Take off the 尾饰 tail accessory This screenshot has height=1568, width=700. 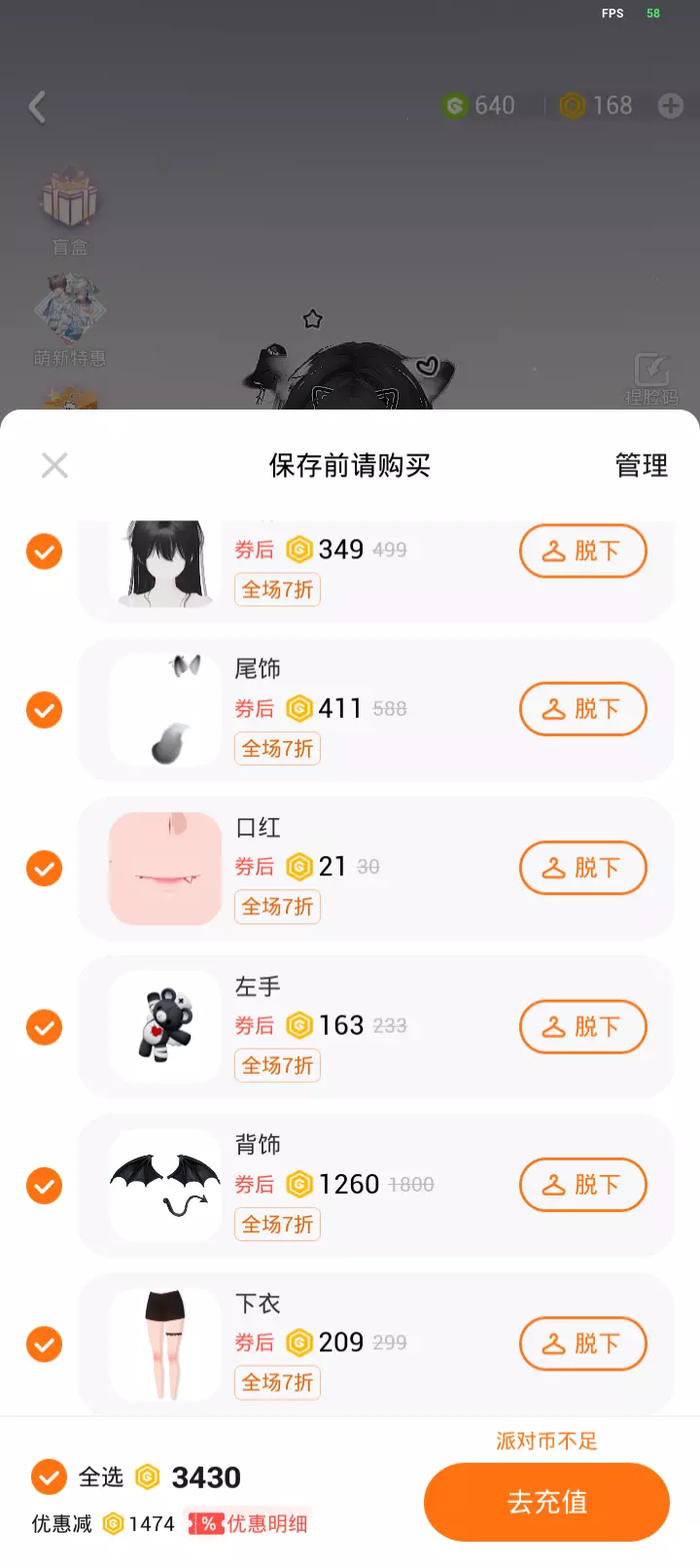tap(582, 709)
